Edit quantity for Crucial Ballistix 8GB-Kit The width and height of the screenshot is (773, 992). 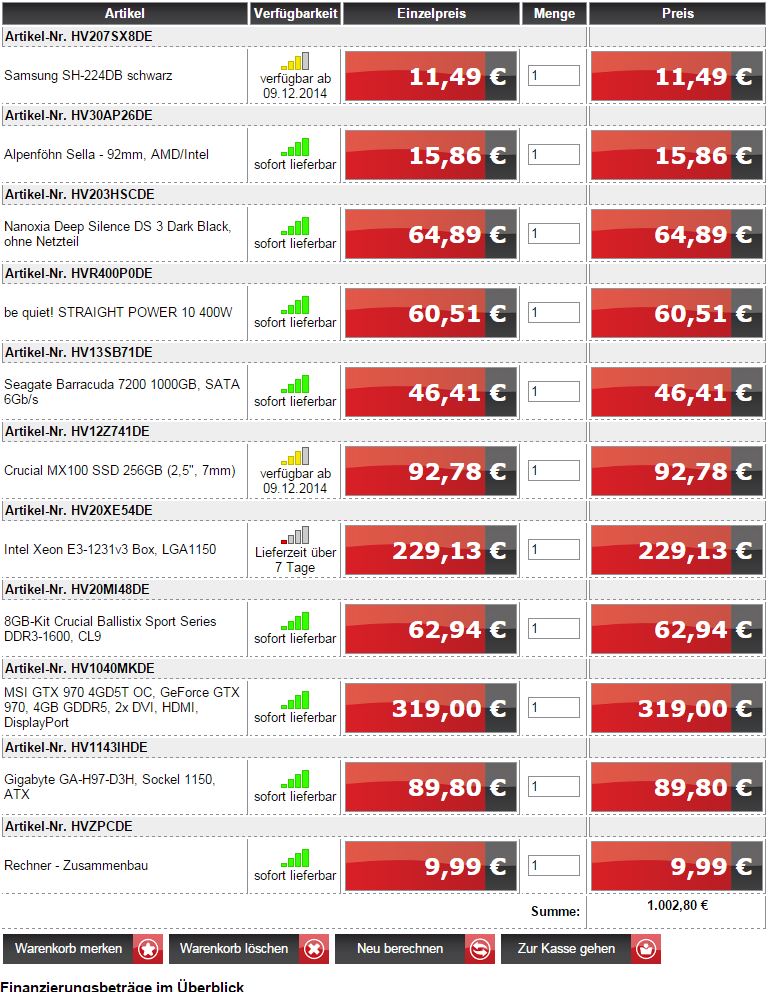click(x=553, y=629)
